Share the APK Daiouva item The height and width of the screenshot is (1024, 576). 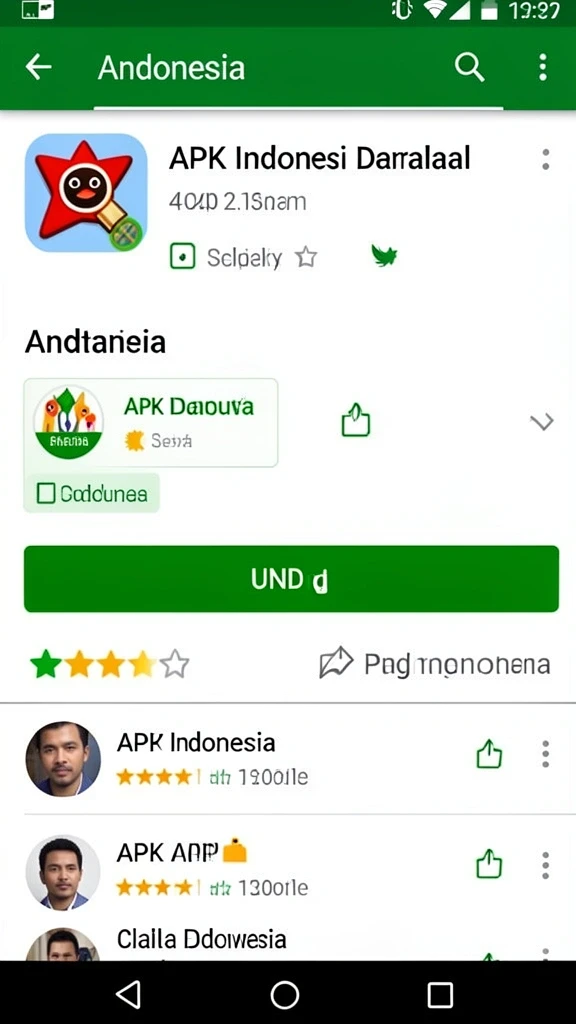[356, 420]
